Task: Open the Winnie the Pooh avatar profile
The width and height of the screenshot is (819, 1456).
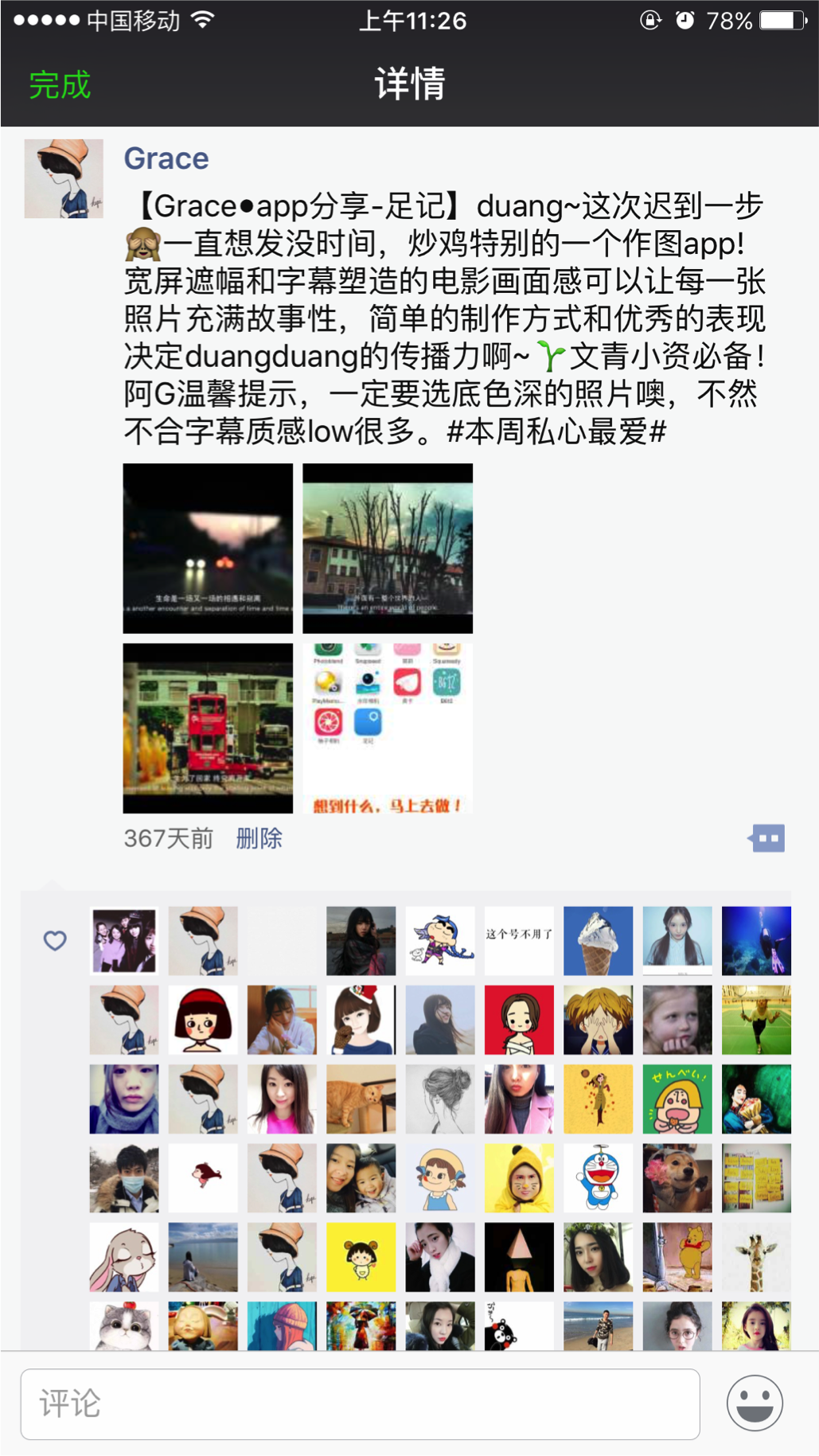Action: 677,1257
